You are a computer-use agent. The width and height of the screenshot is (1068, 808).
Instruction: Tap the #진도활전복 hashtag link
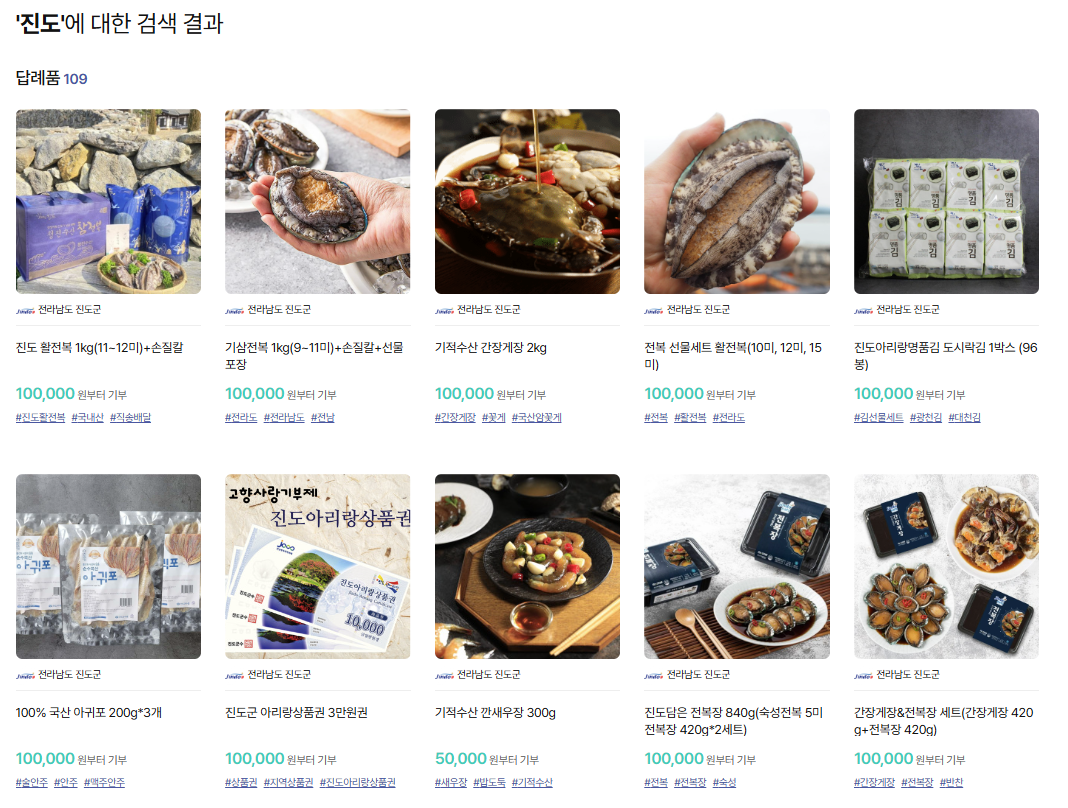coord(40,417)
